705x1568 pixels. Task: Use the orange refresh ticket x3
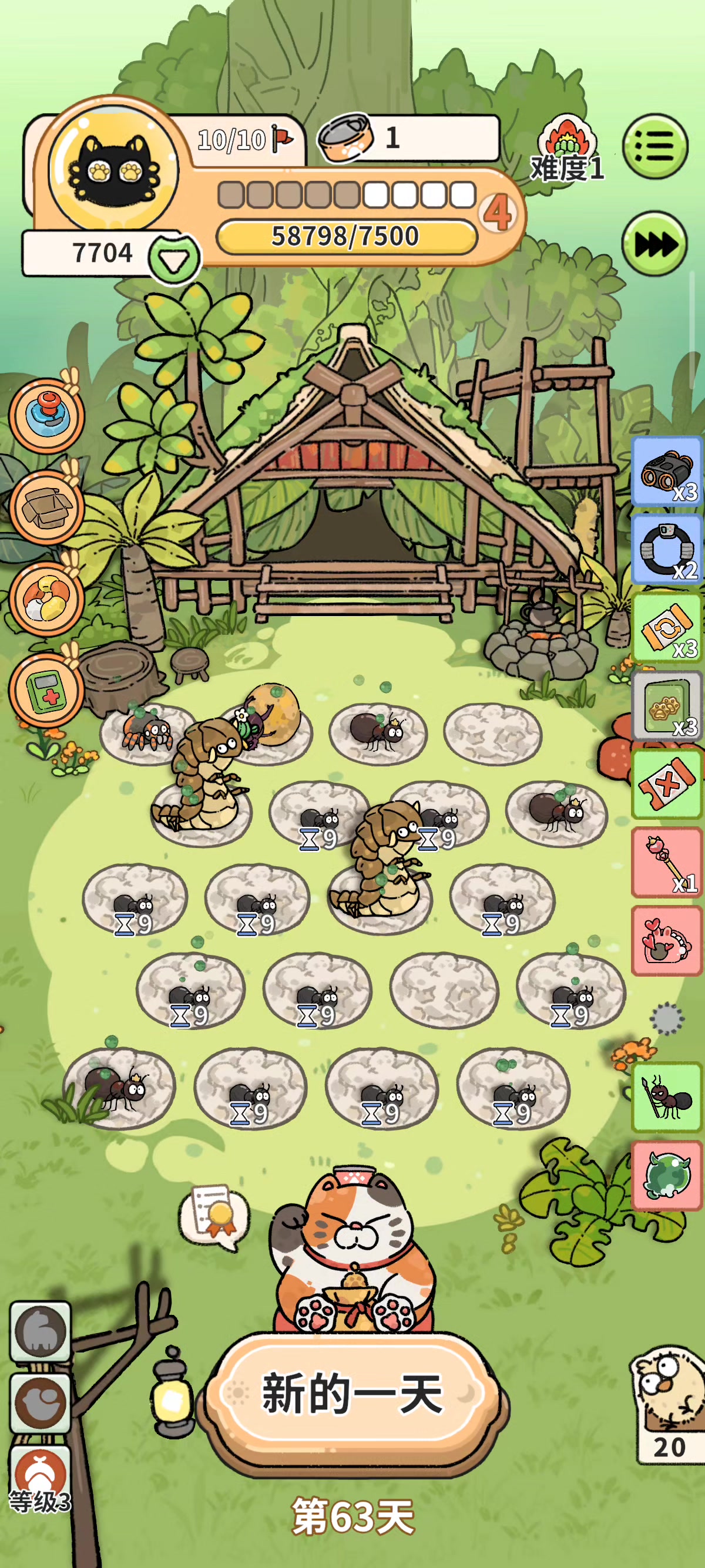click(667, 628)
